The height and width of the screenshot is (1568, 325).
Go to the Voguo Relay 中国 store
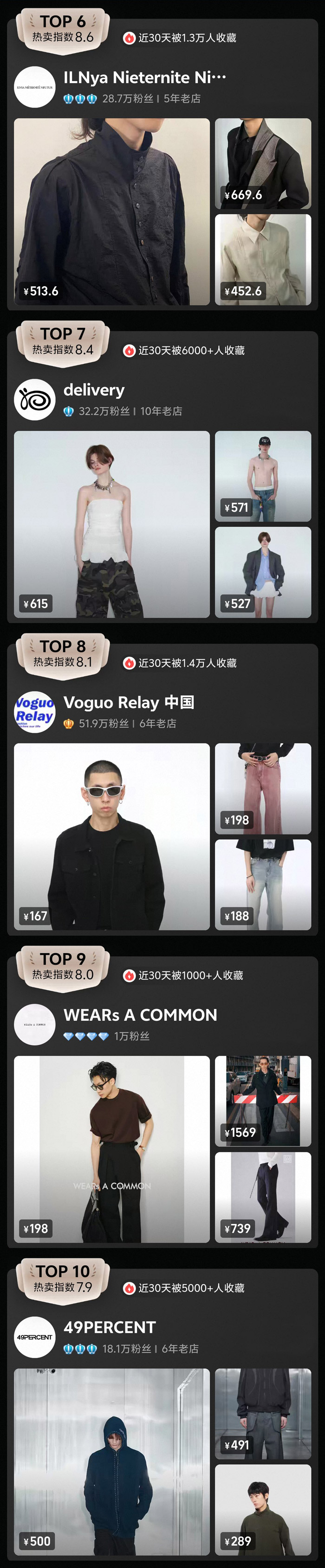click(x=129, y=703)
